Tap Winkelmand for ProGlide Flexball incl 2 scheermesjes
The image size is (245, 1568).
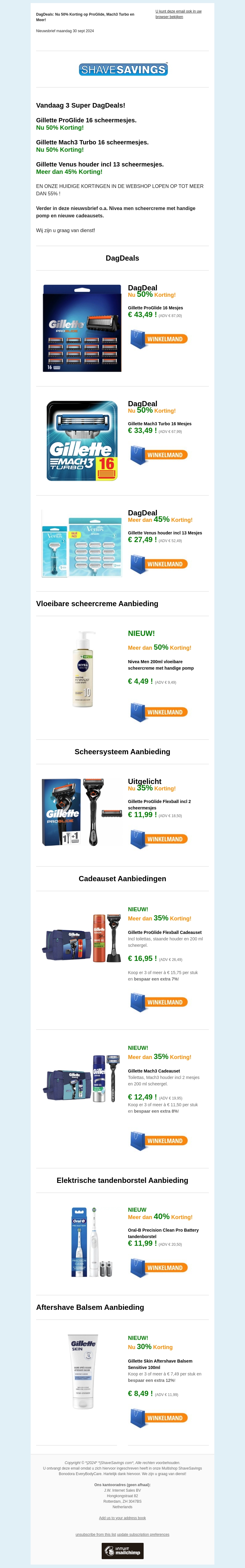[159, 839]
